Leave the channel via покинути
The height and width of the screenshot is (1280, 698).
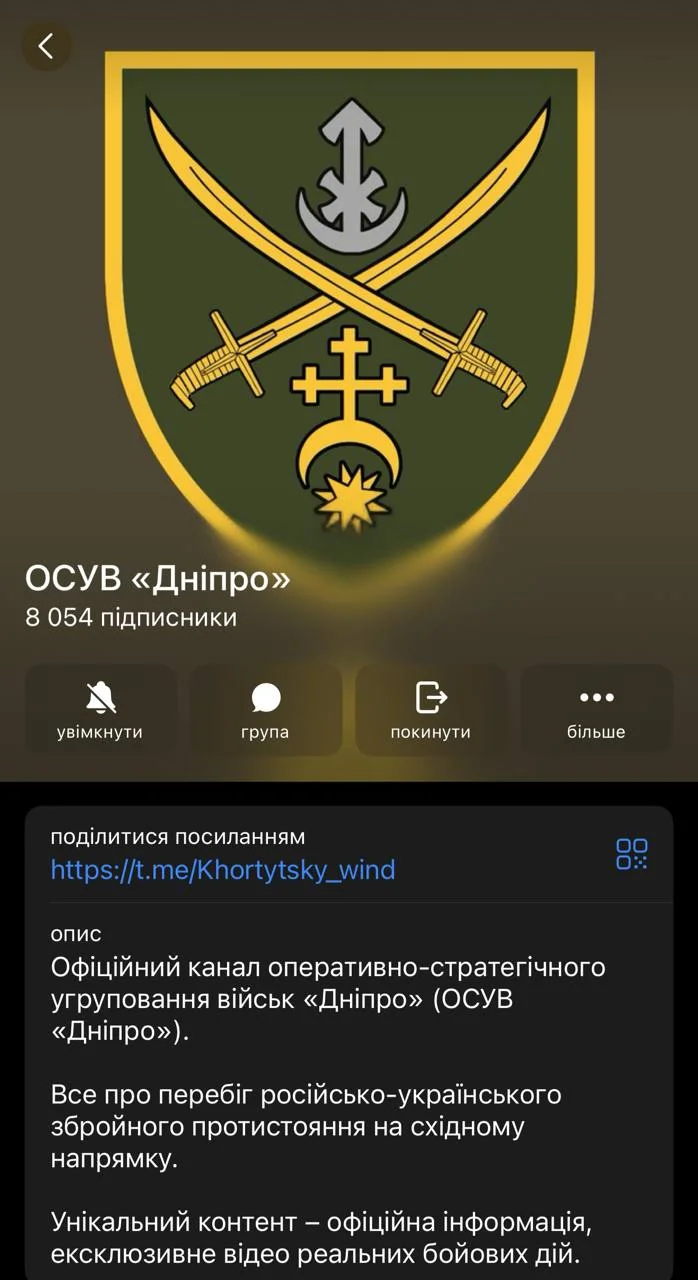[431, 712]
